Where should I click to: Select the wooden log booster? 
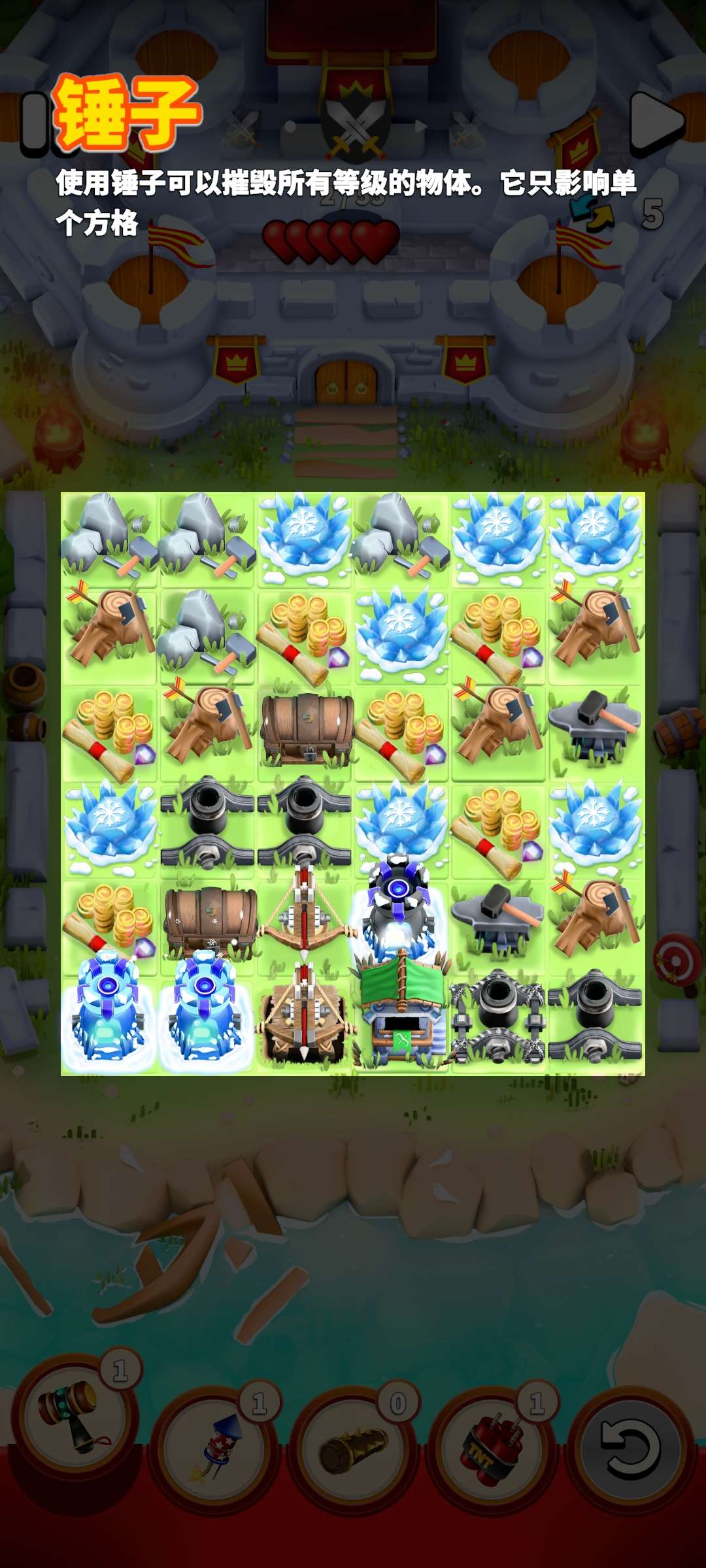354,1449
